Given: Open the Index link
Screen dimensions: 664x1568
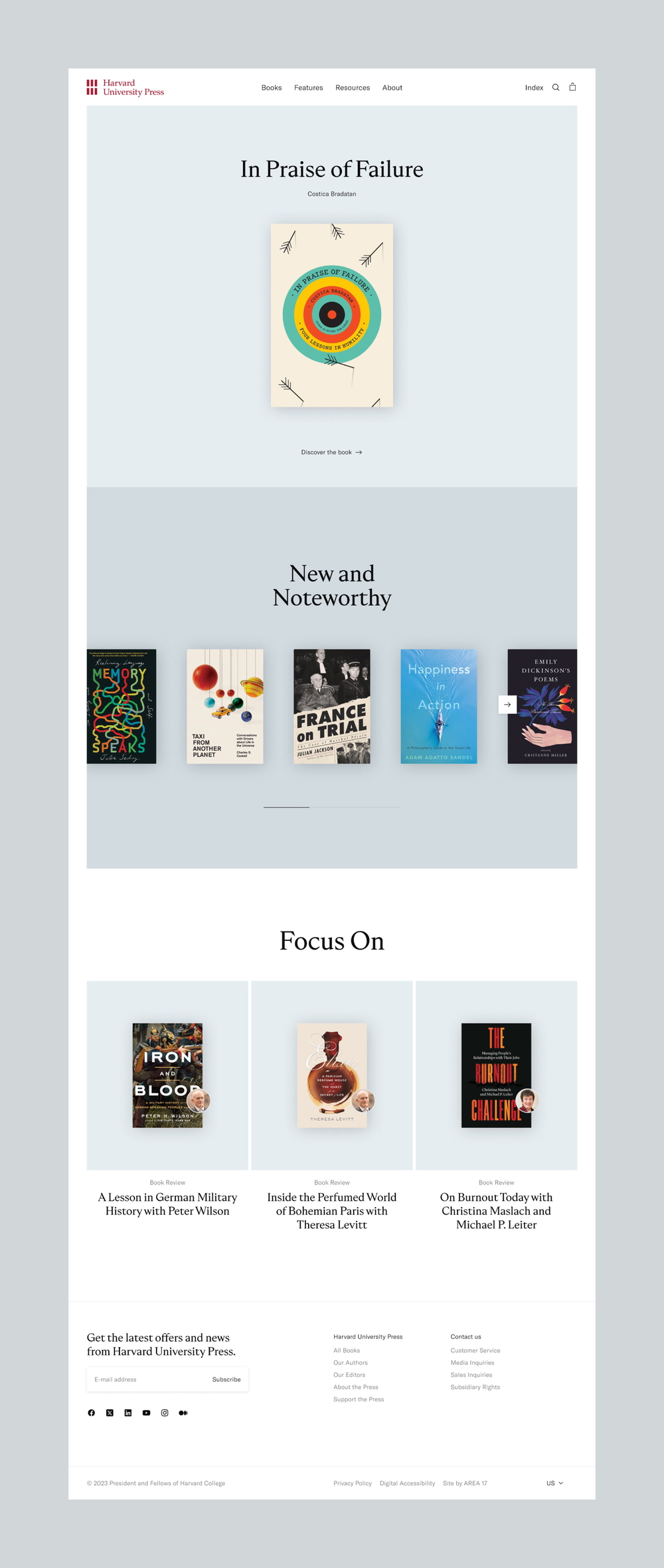Looking at the screenshot, I should click(x=534, y=88).
